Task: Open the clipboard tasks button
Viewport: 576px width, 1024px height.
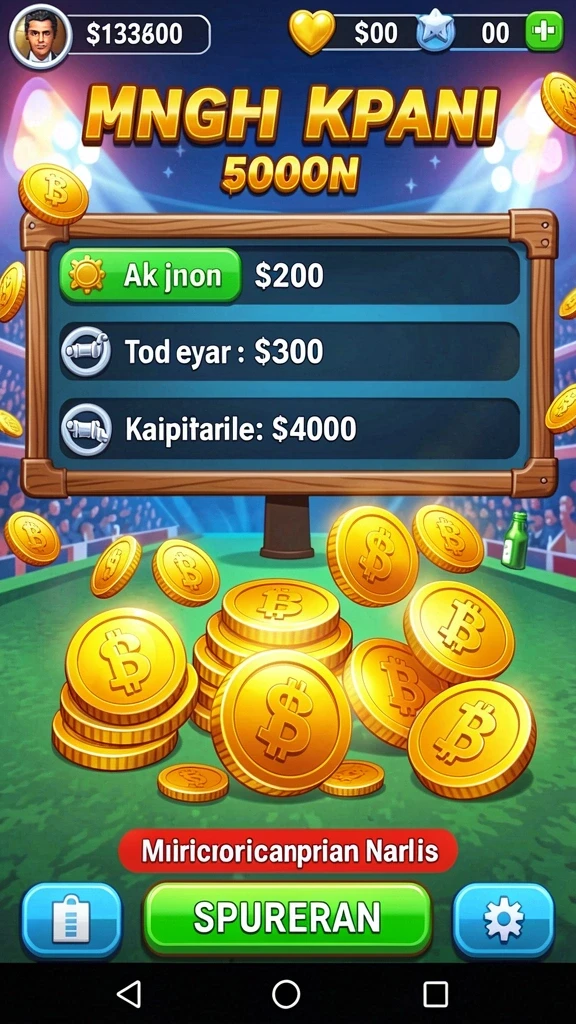Action: tap(71, 920)
